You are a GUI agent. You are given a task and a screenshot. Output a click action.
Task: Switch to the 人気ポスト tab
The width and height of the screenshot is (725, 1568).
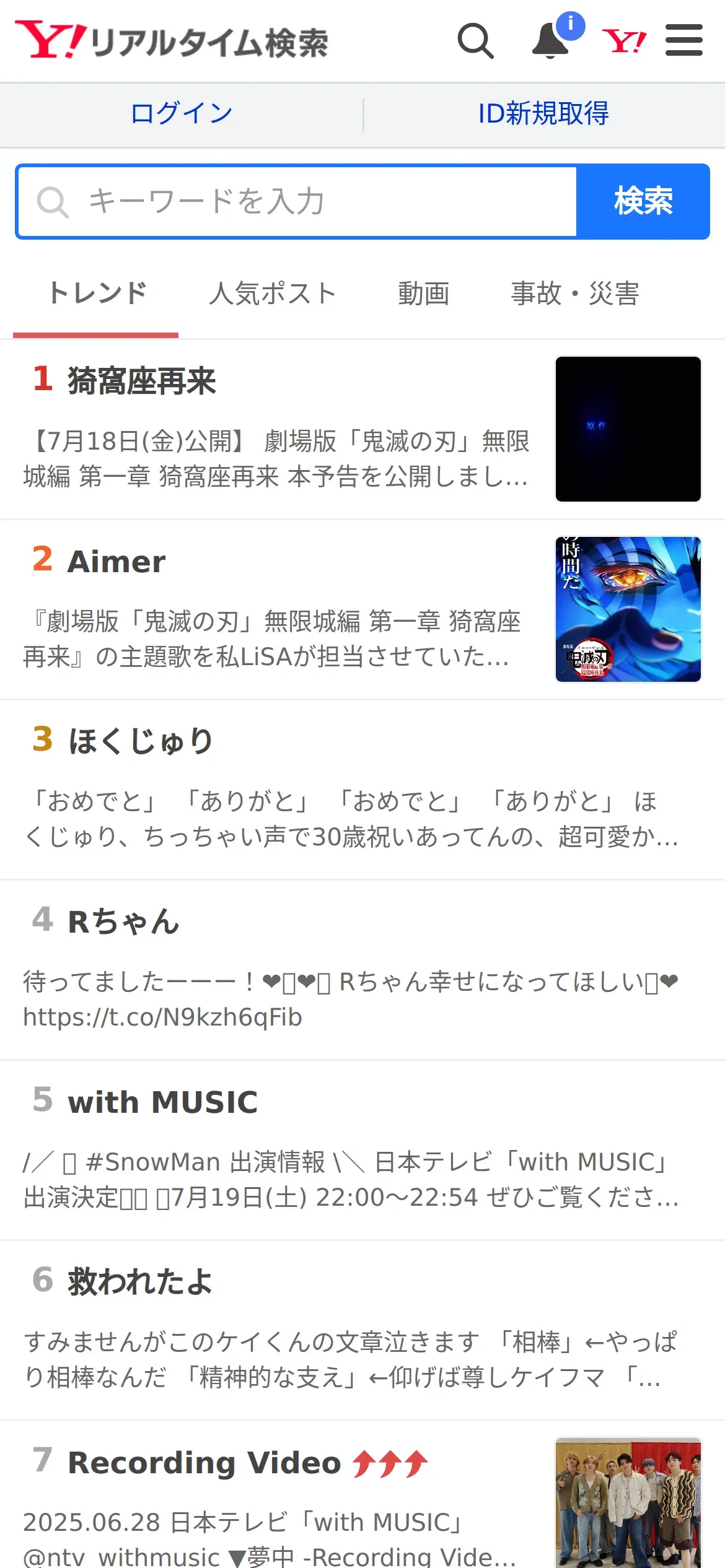tap(272, 294)
